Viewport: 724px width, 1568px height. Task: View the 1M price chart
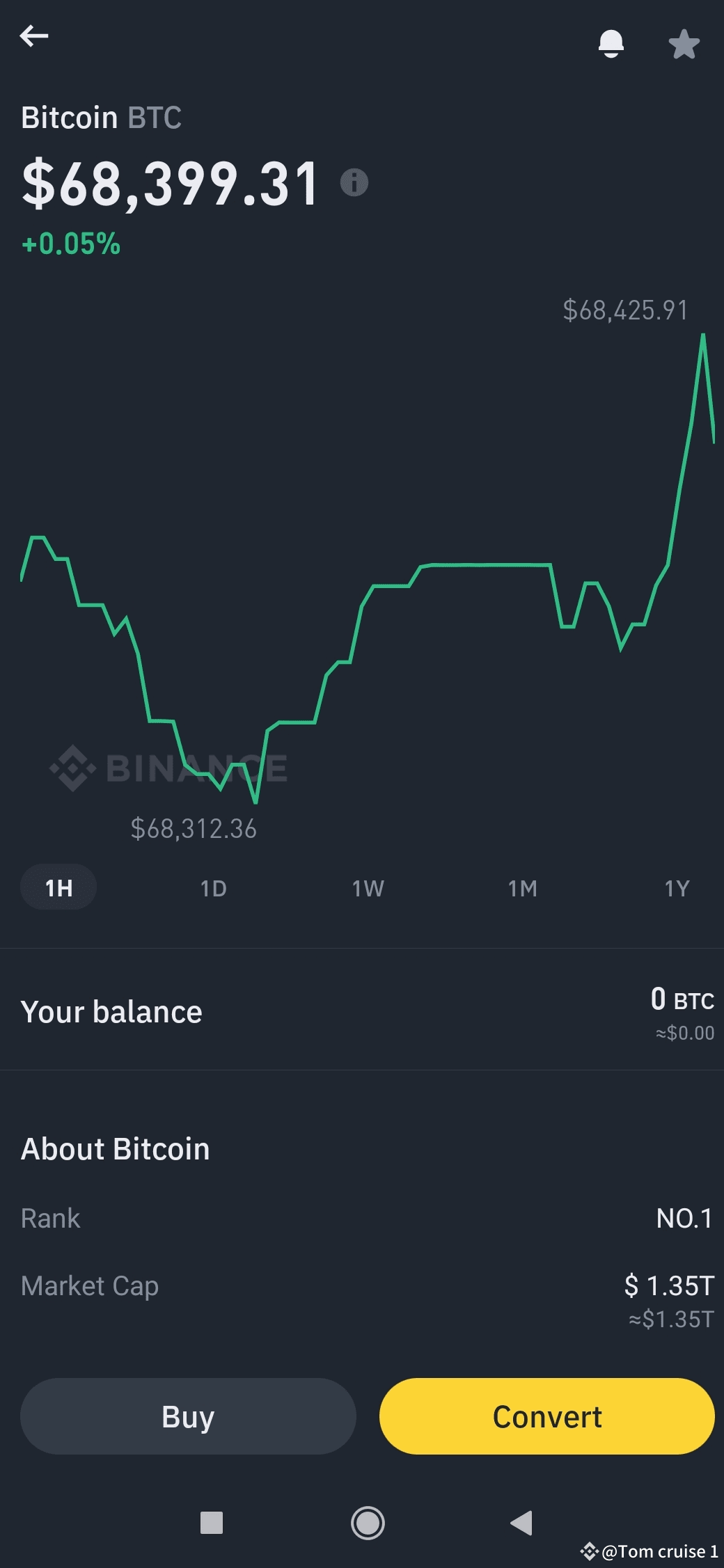tap(522, 888)
